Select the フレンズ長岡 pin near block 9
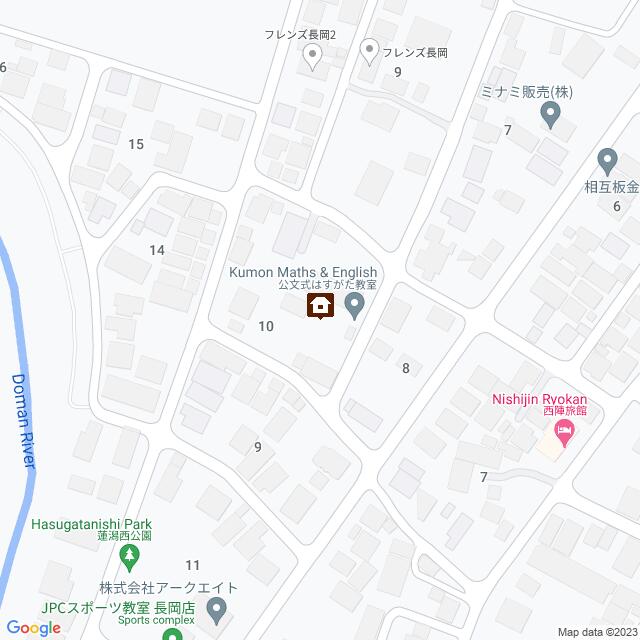The image size is (640, 640). (369, 49)
